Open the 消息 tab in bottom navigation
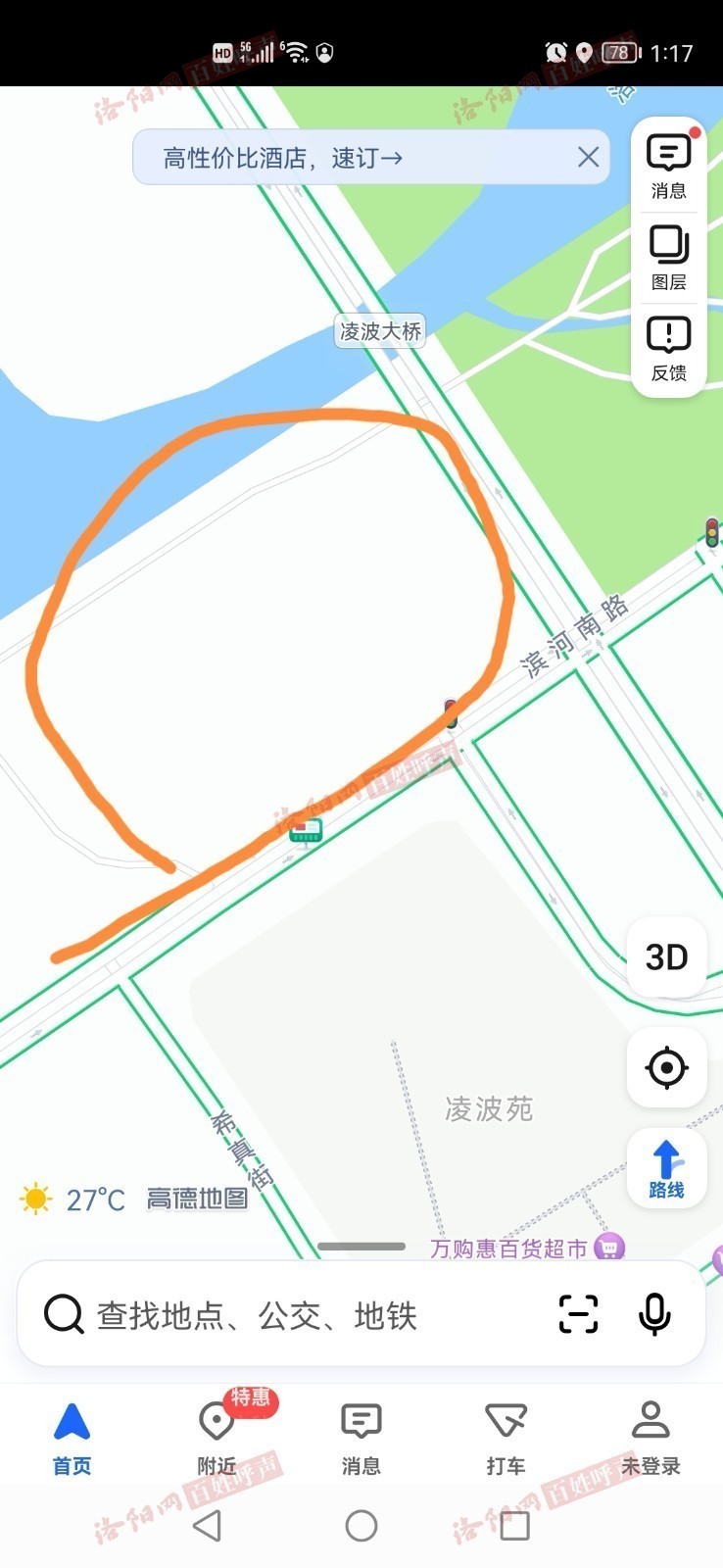The width and height of the screenshot is (723, 1568). (361, 1438)
